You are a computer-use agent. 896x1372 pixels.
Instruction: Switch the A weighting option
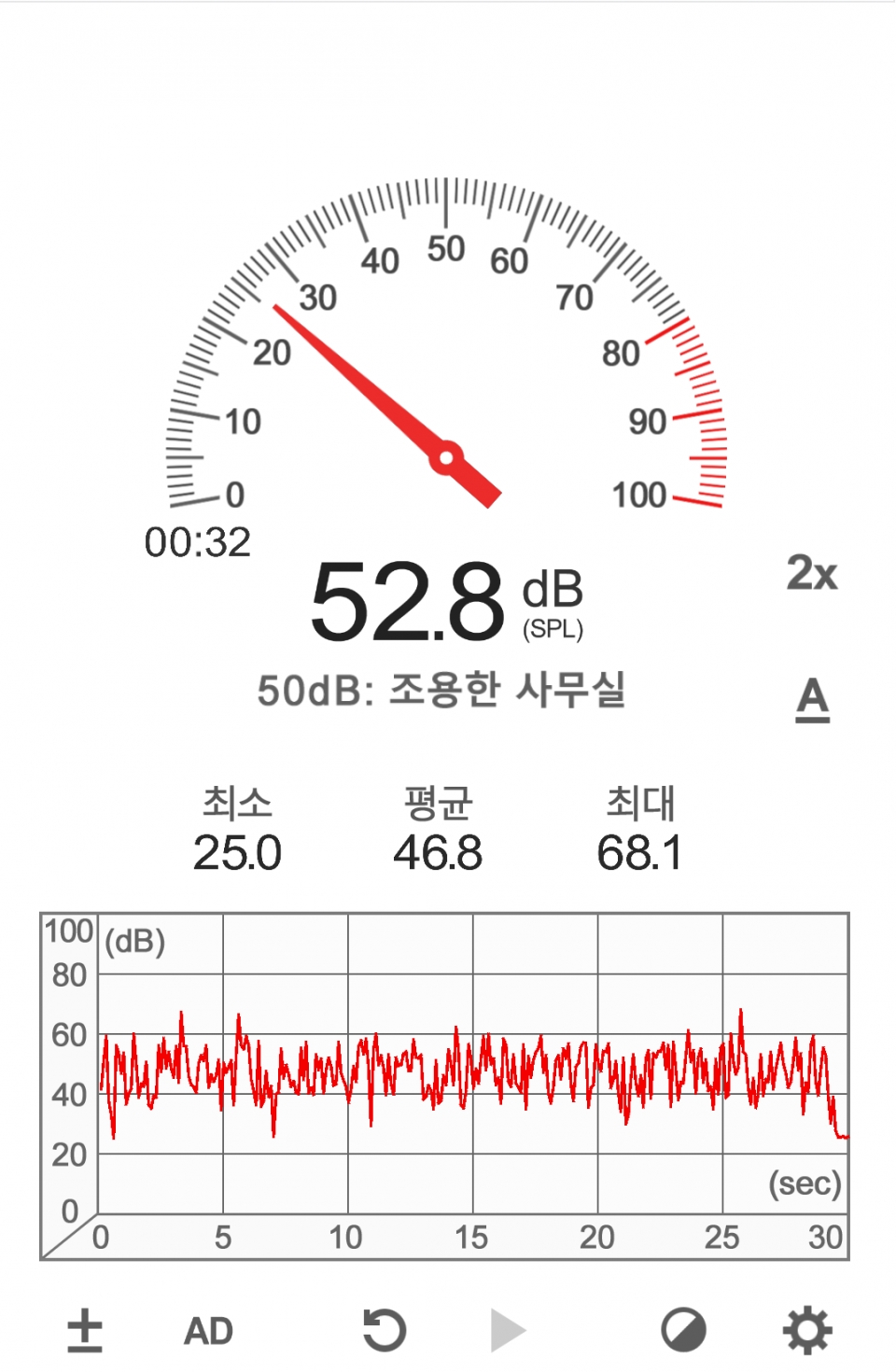tap(812, 699)
